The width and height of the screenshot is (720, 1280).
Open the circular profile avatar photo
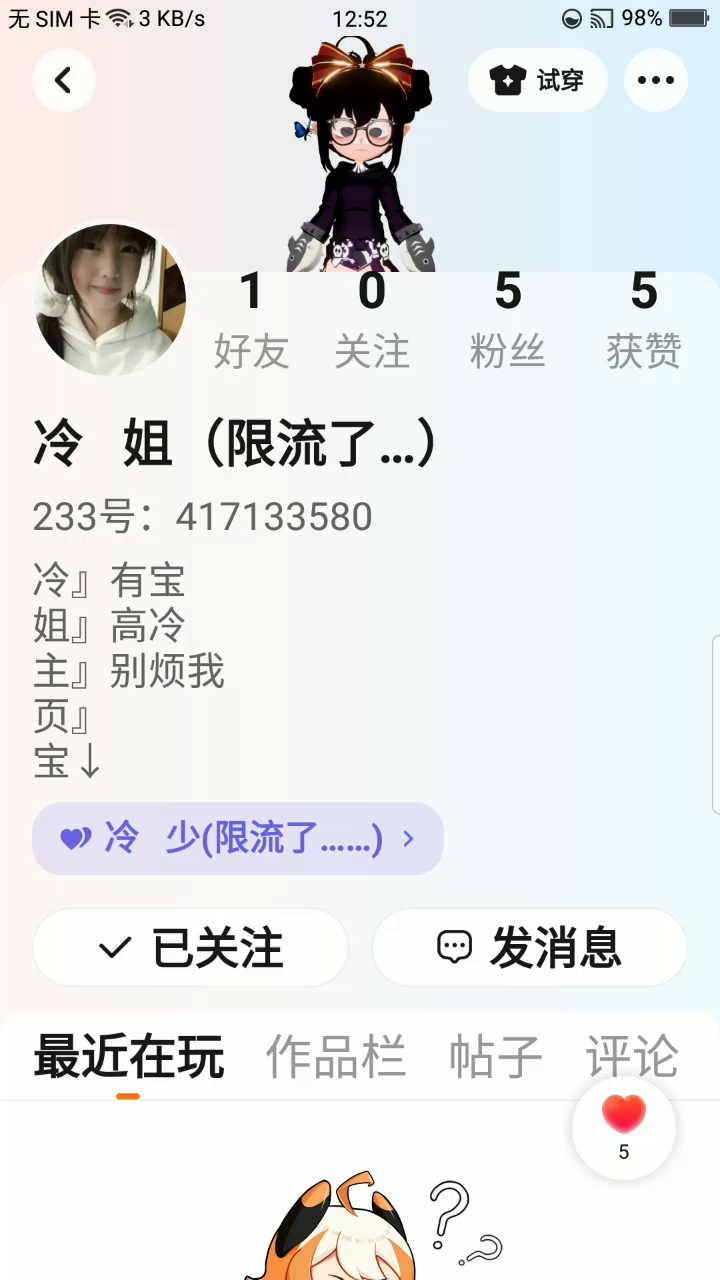point(110,299)
